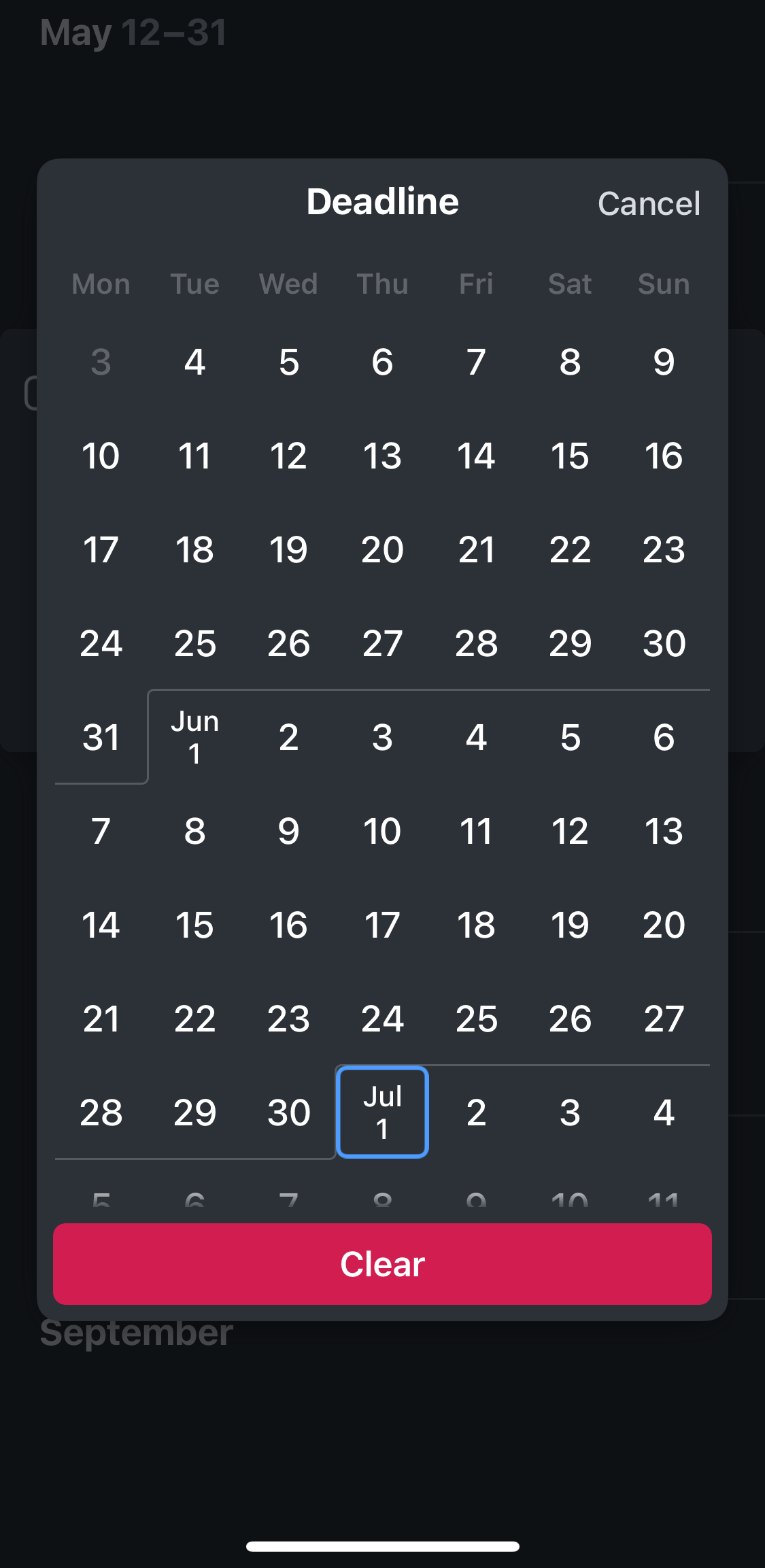Pick June 30 in the calendar
The width and height of the screenshot is (765, 1568).
pyautogui.click(x=288, y=1112)
